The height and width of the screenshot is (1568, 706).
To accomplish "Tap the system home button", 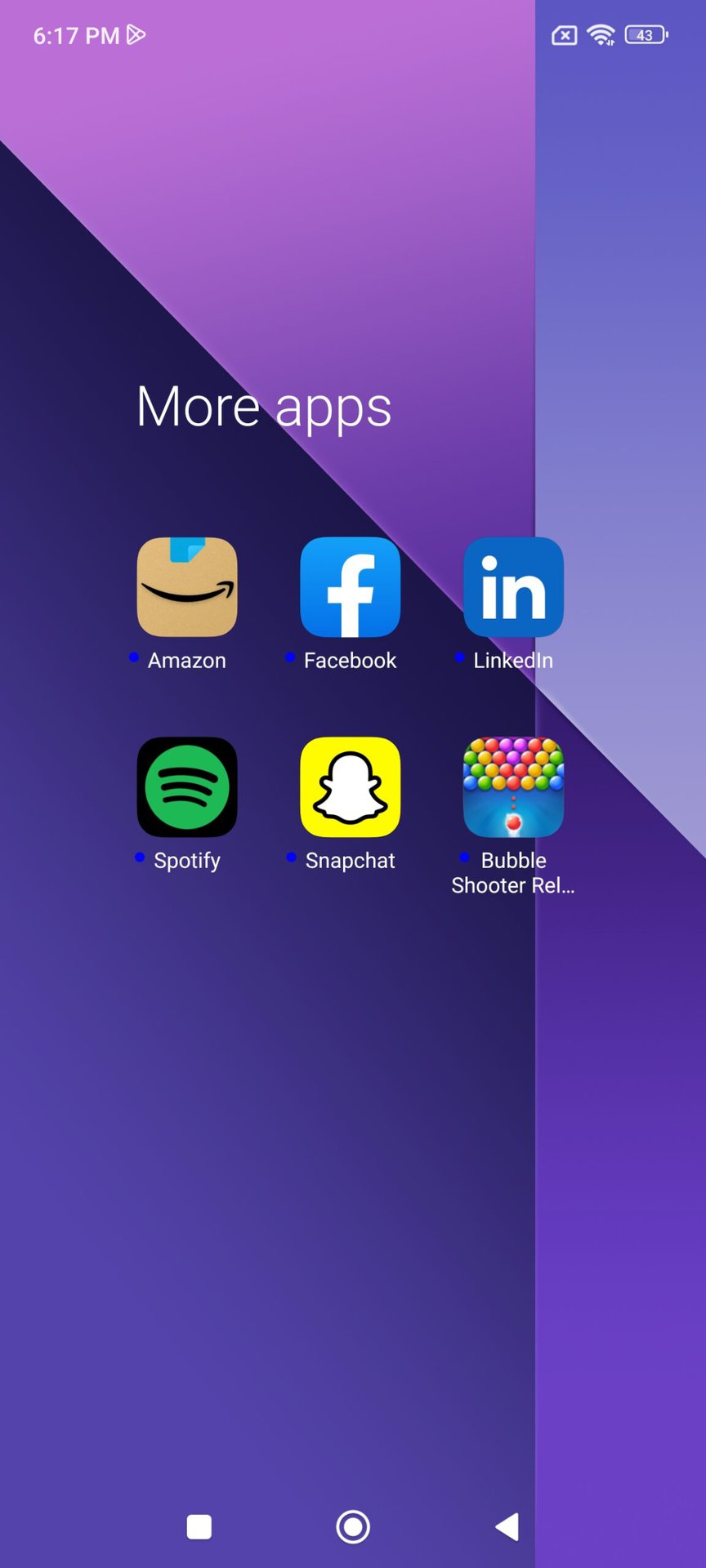I will (353, 1526).
